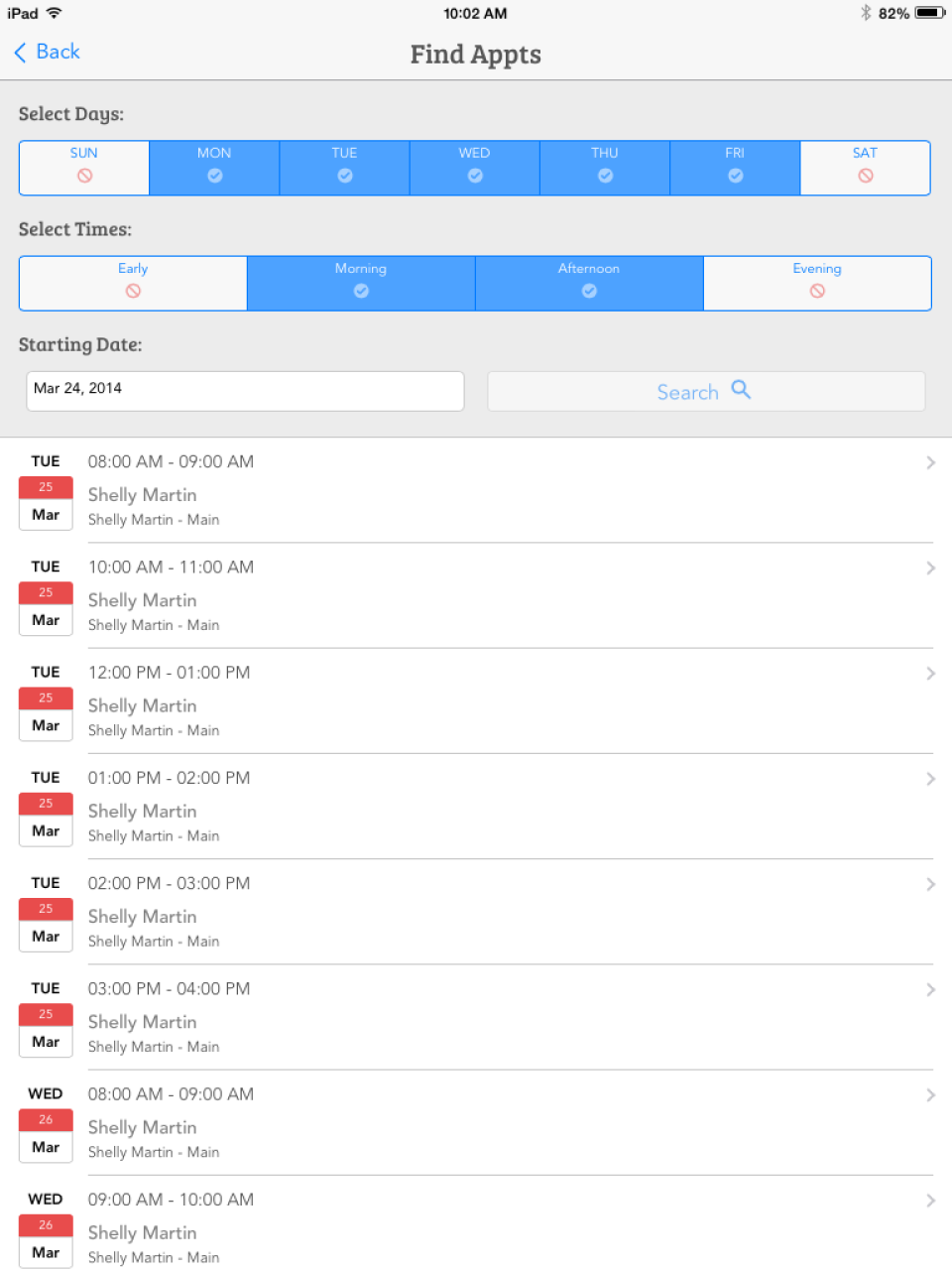The height and width of the screenshot is (1270, 952).
Task: Unselect Friday in day filter
Action: tap(735, 167)
